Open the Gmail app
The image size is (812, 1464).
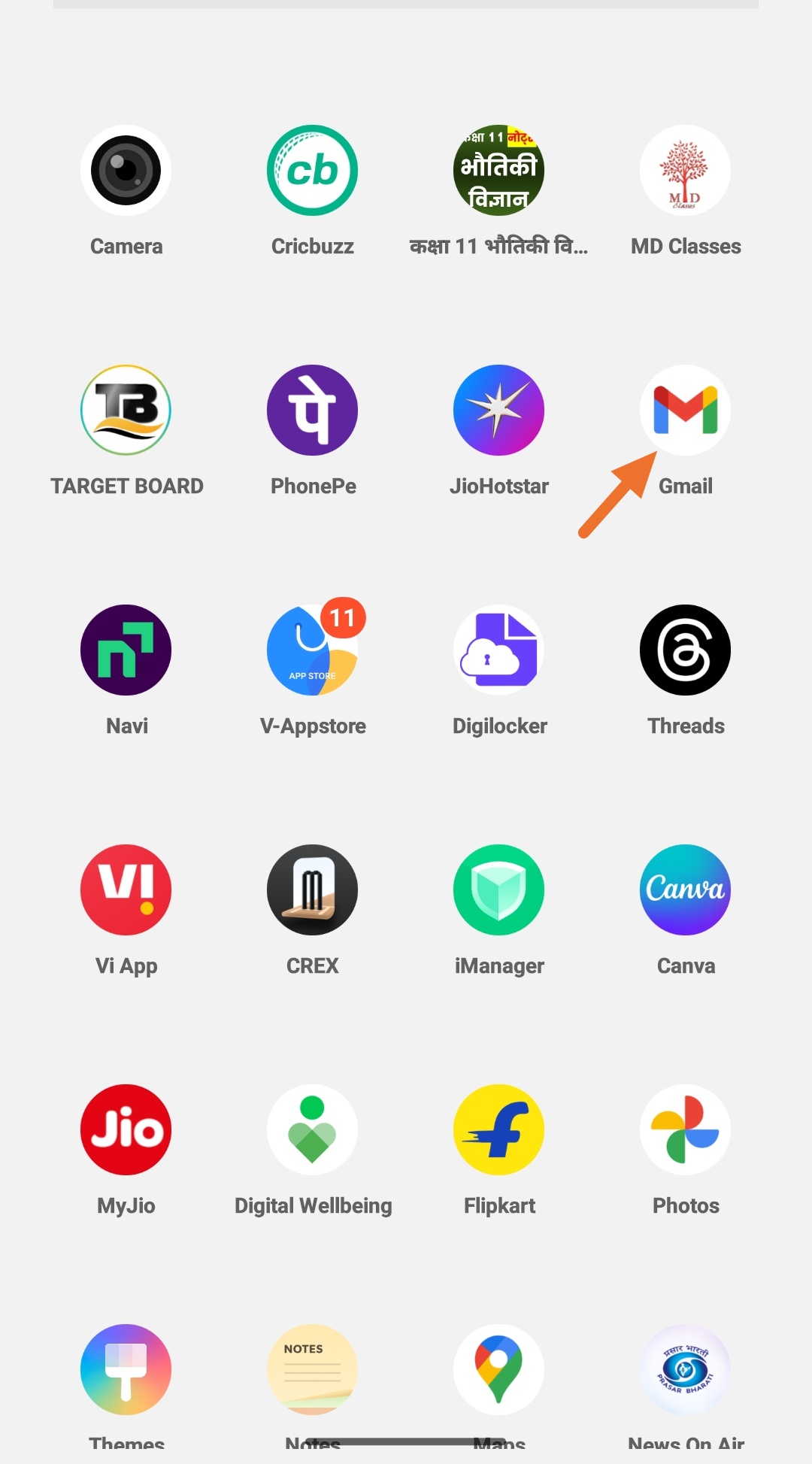(685, 410)
